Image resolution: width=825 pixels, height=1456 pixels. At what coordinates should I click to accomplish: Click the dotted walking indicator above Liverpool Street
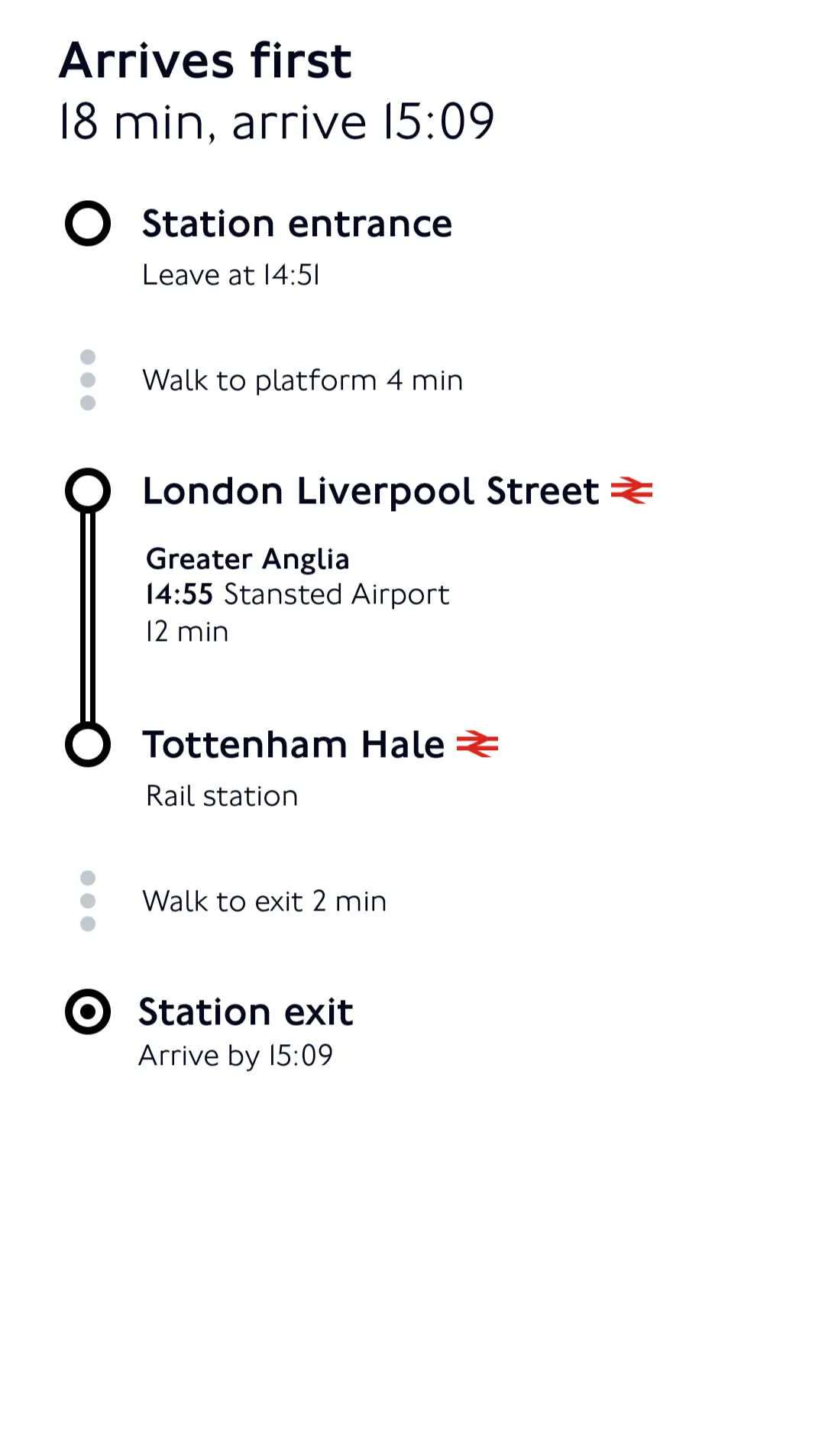88,380
